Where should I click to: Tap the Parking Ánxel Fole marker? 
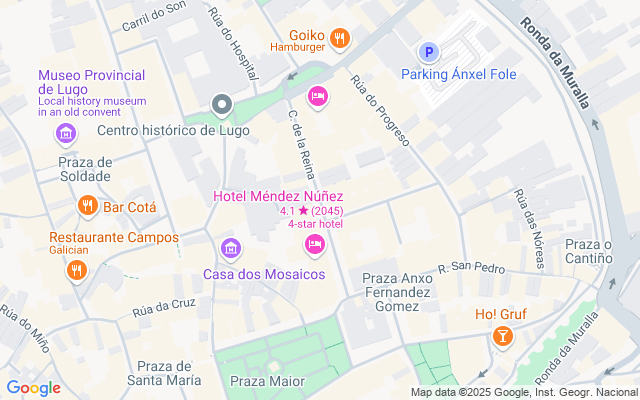tap(429, 52)
